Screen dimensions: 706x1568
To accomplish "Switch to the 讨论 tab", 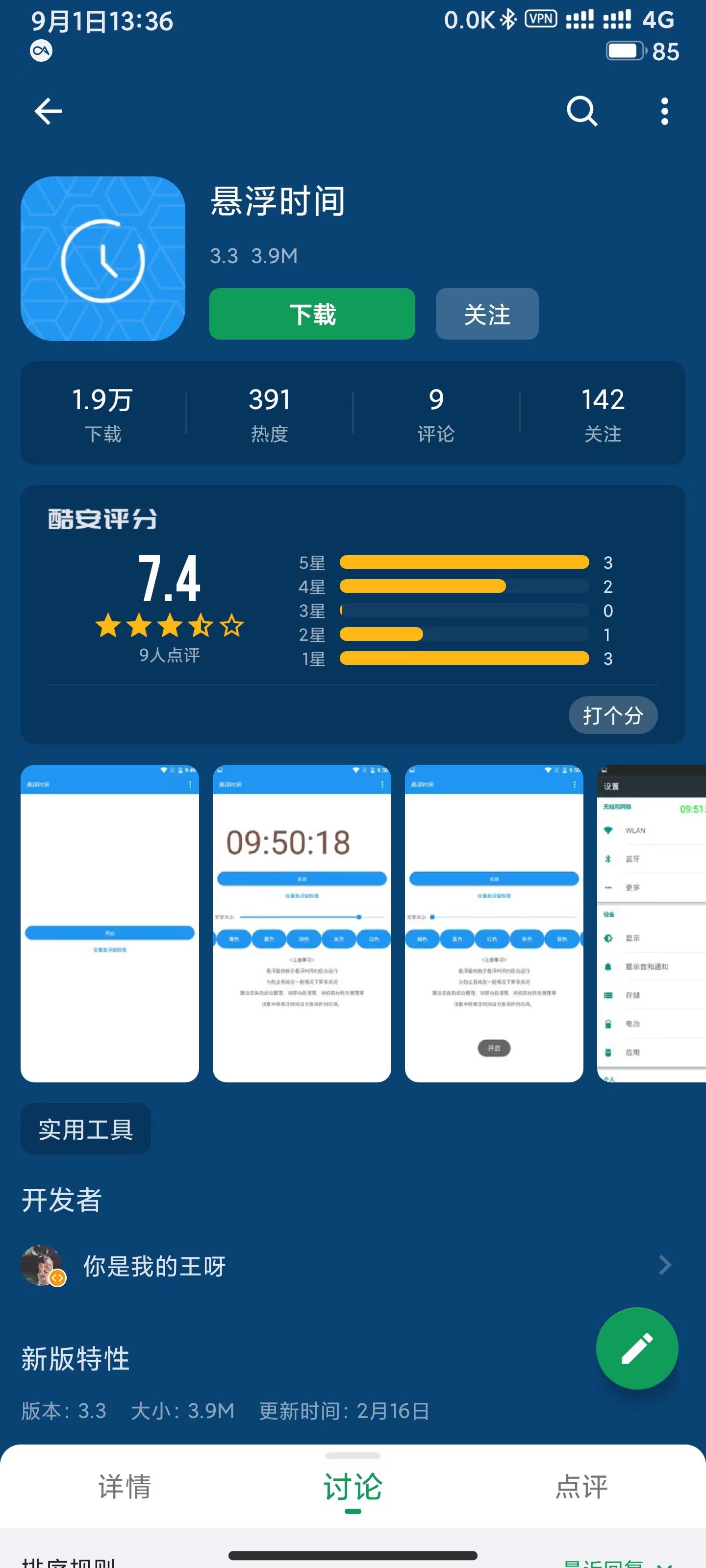I will [353, 1487].
